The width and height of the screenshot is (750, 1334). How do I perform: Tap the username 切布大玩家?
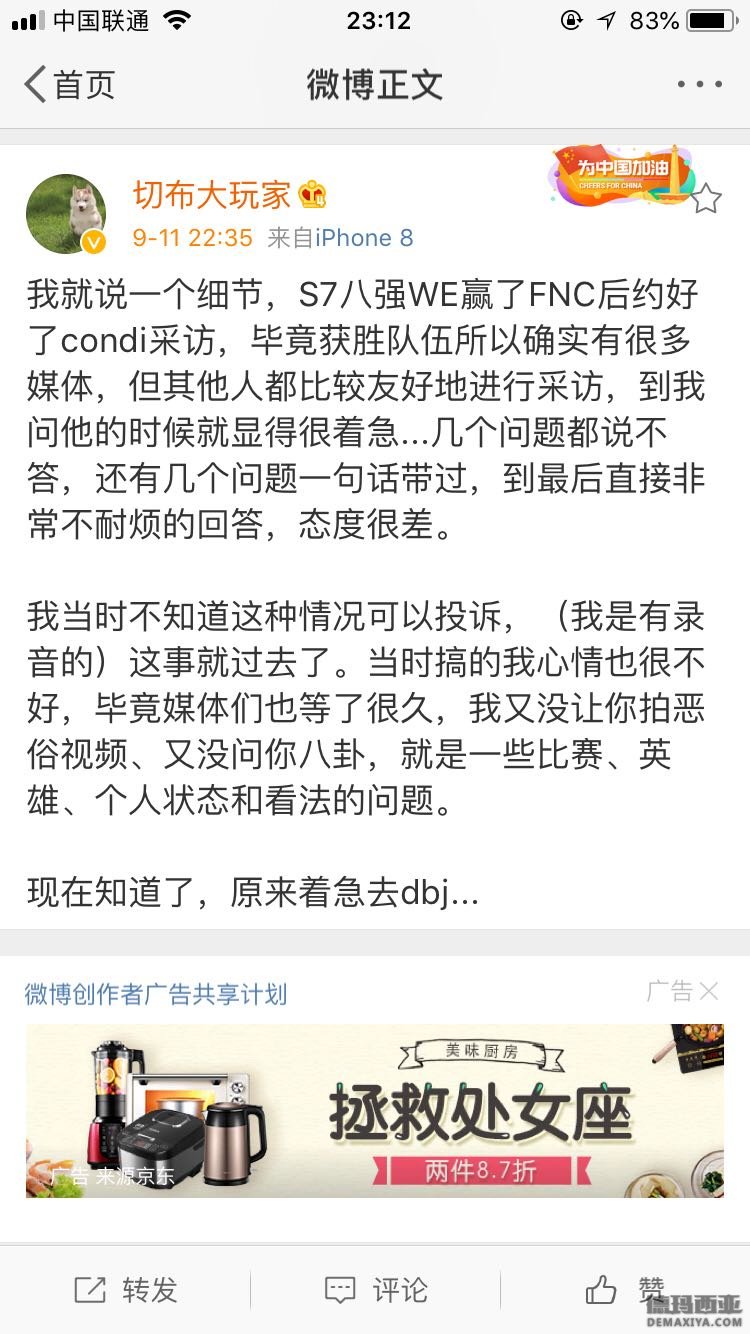coord(211,195)
